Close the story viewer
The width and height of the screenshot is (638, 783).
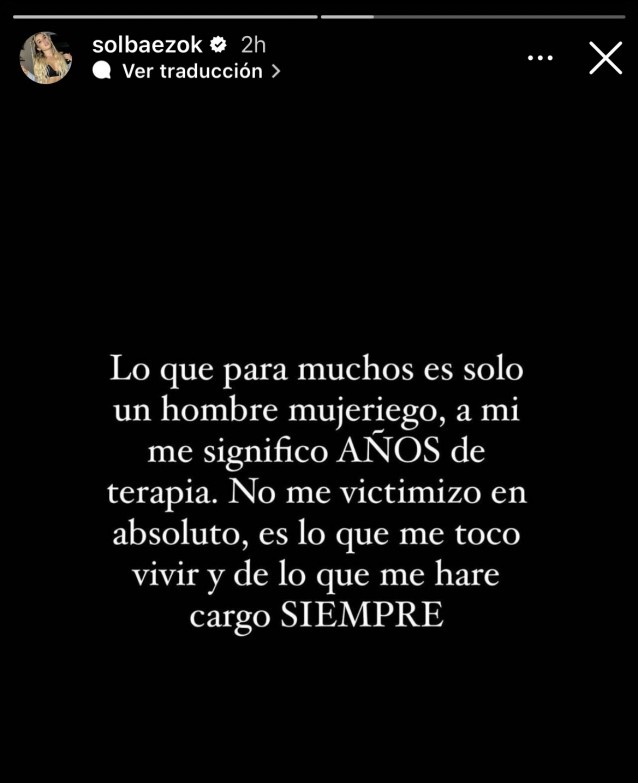[605, 58]
